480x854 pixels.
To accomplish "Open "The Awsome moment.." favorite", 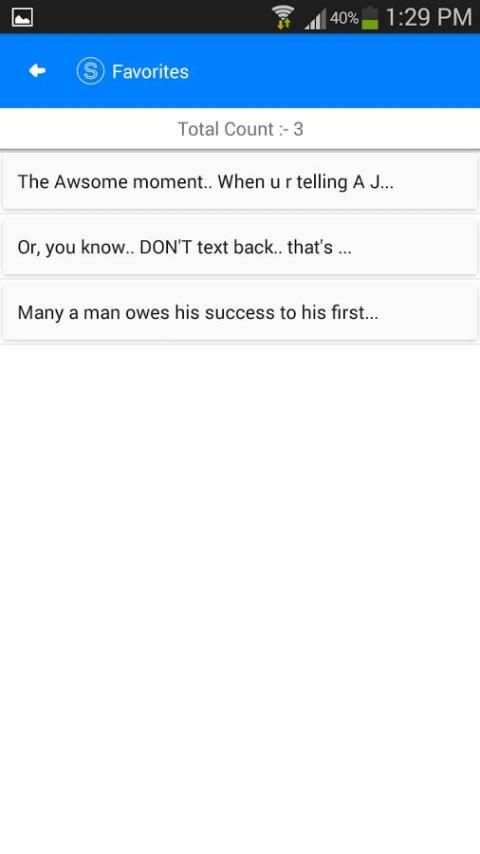I will click(x=240, y=182).
